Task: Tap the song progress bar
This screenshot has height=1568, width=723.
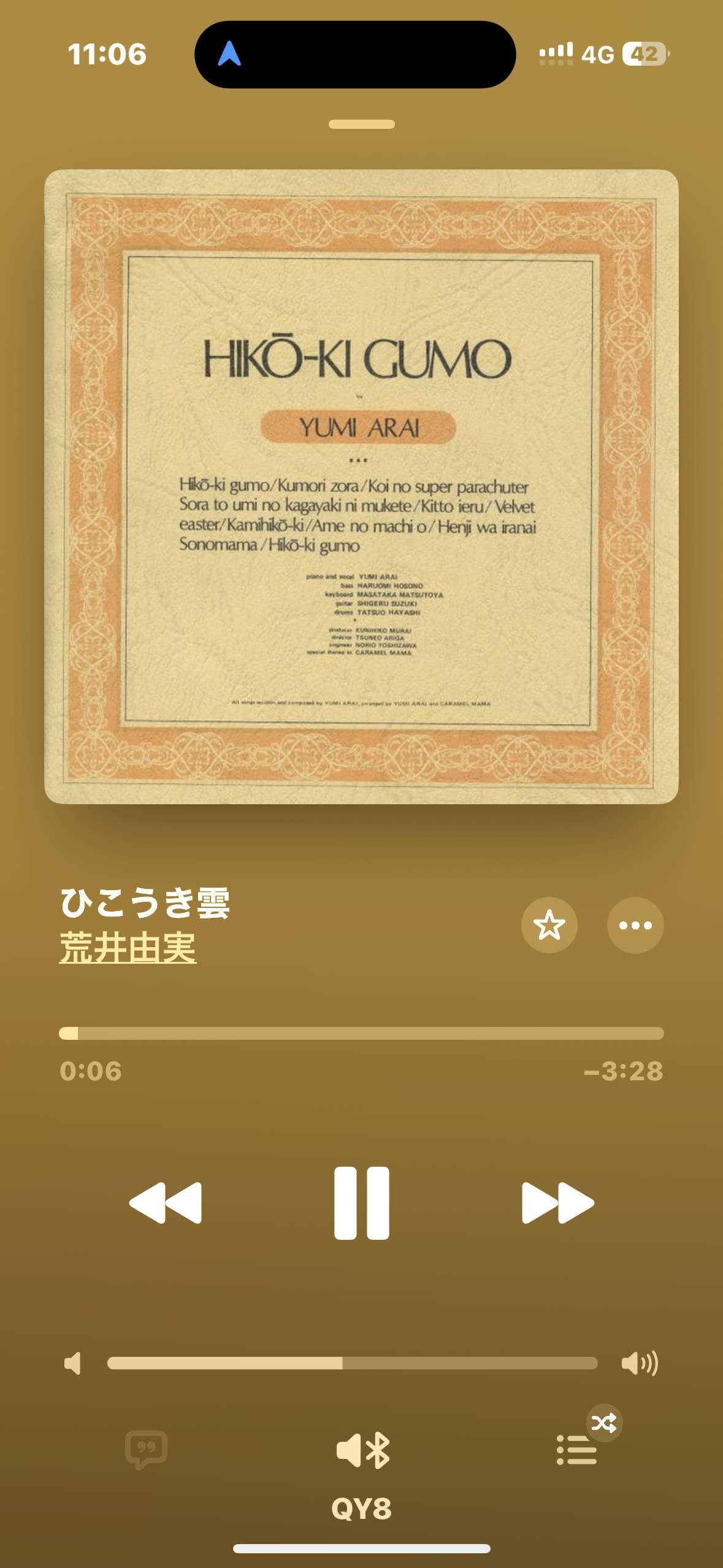Action: coord(361,1033)
